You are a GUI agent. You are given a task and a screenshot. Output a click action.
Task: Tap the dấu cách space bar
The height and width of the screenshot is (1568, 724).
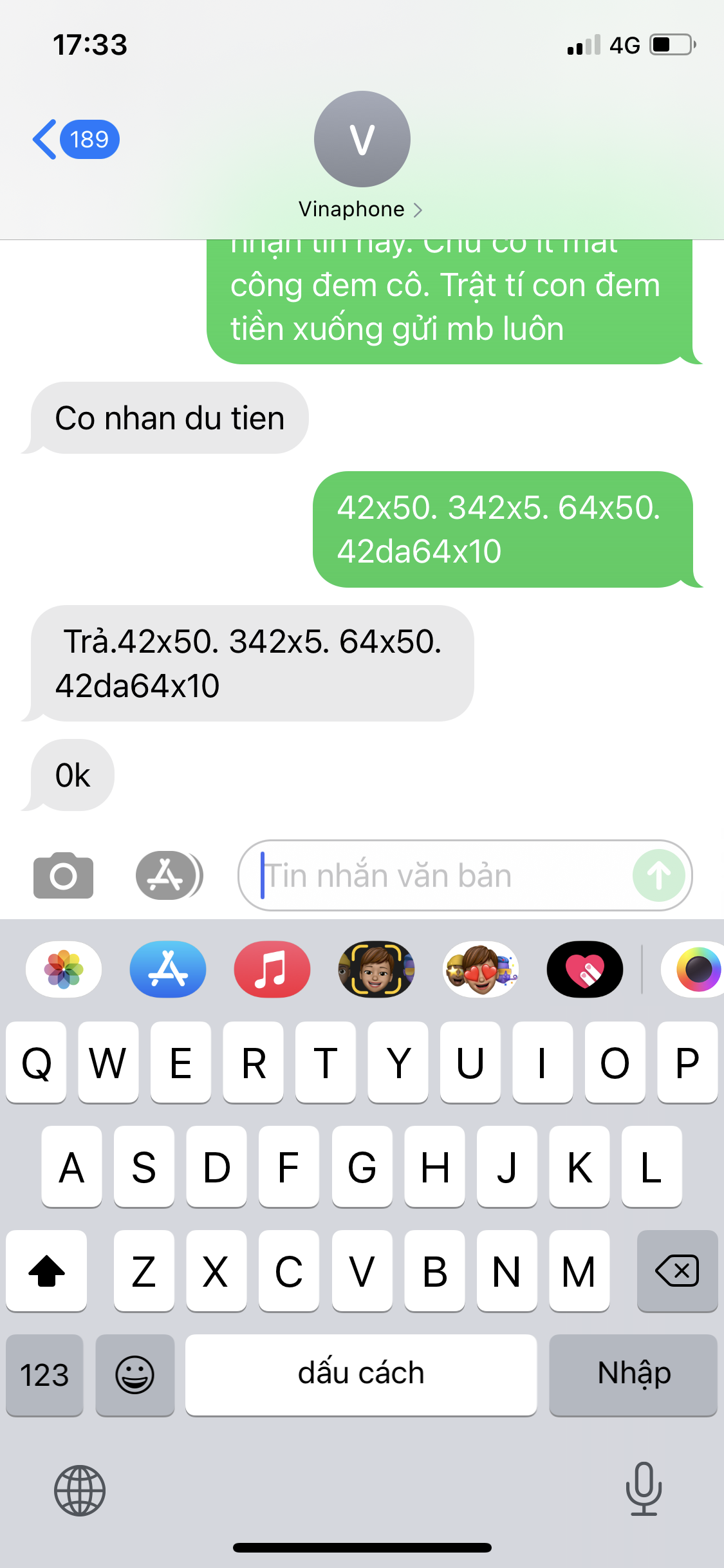(361, 1375)
